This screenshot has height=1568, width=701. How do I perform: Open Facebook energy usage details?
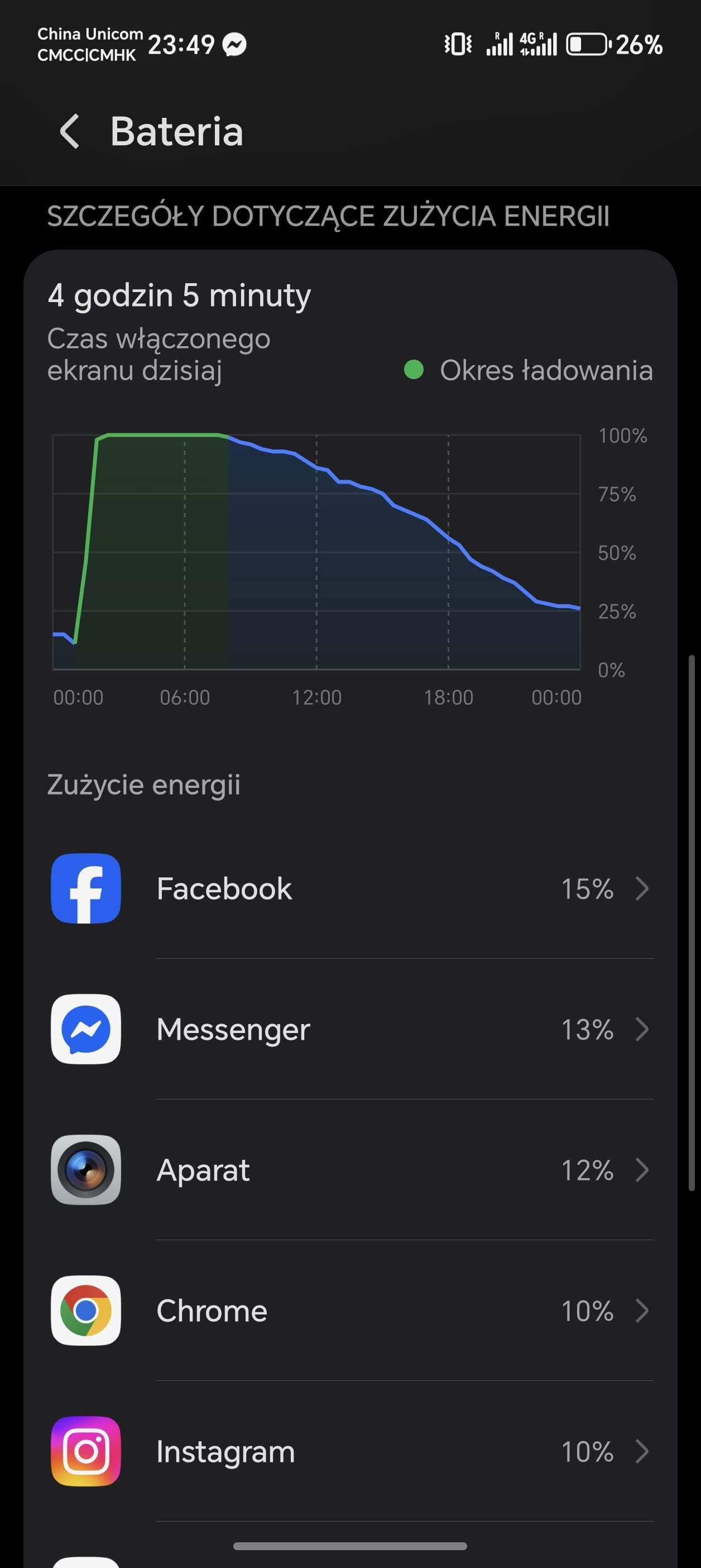point(350,888)
